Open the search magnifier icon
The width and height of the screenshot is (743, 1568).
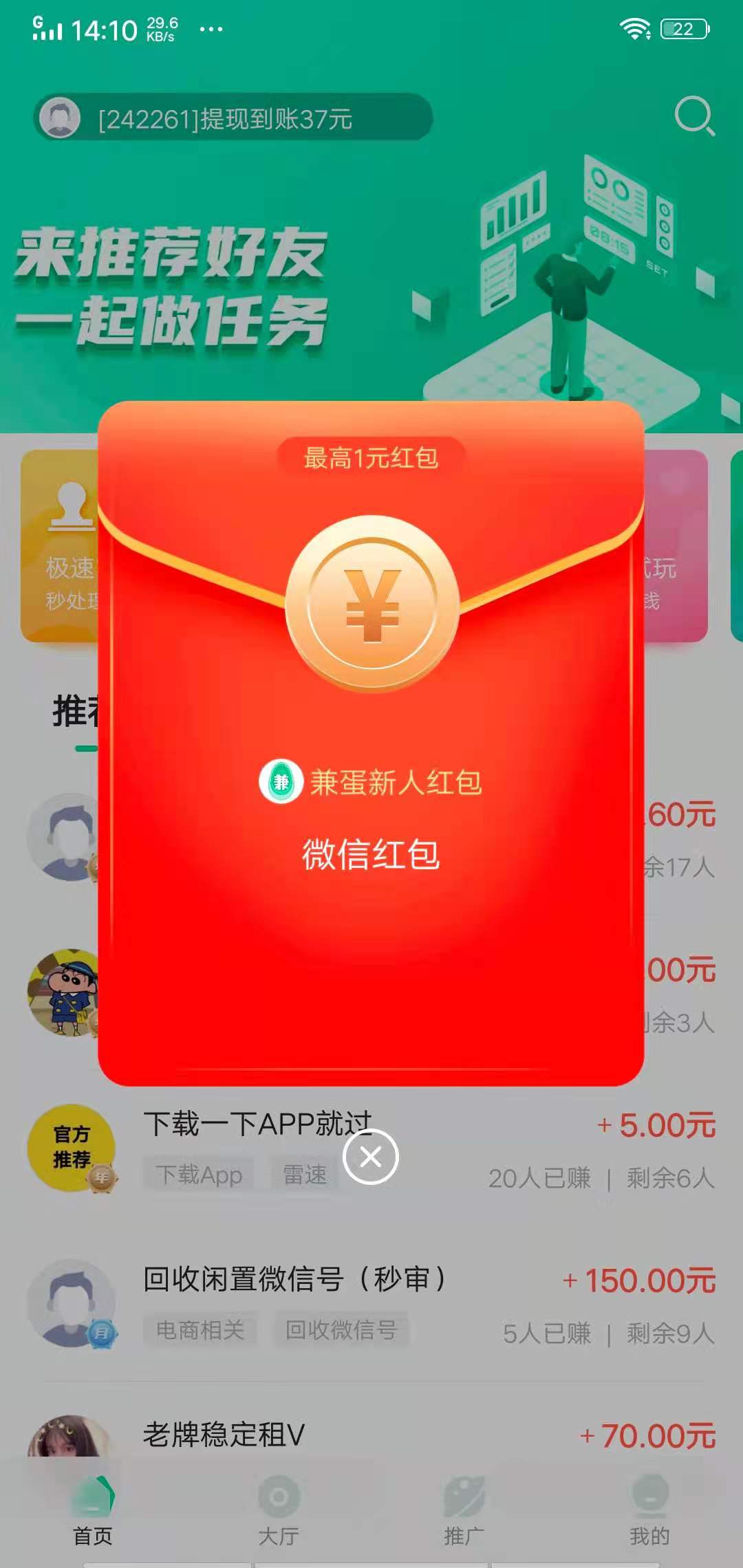(x=695, y=117)
